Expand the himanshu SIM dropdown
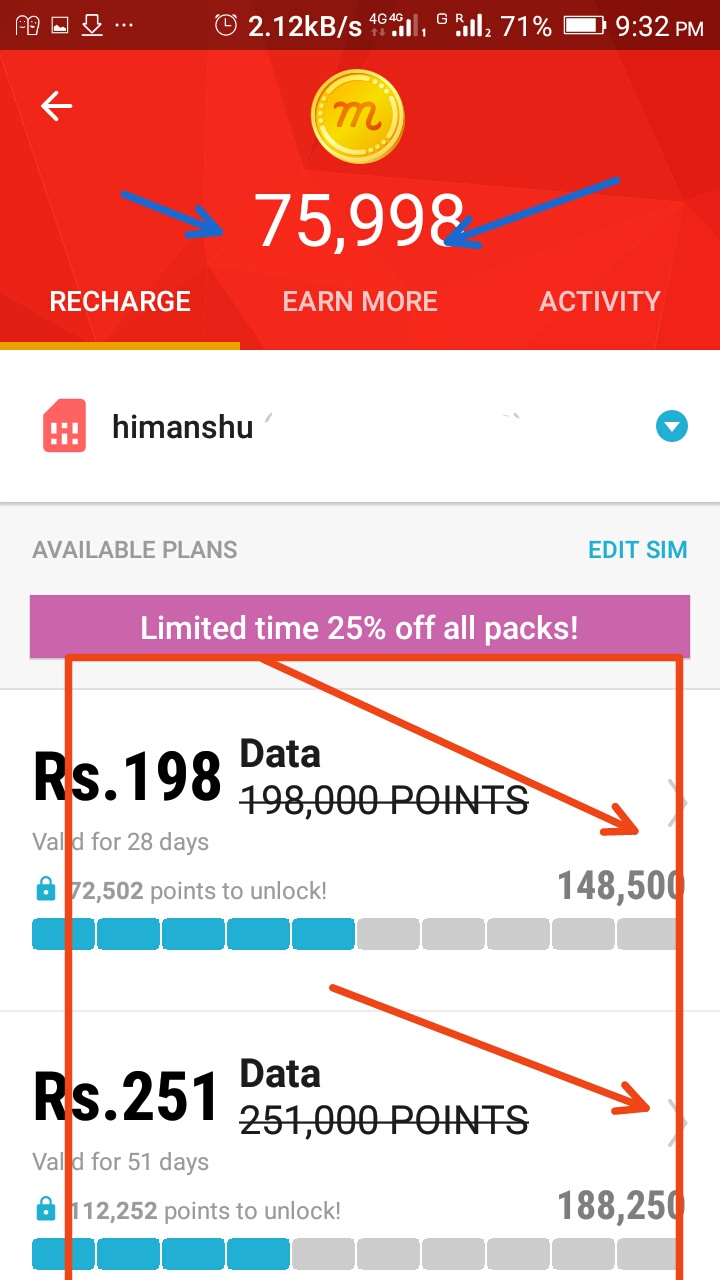 pyautogui.click(x=671, y=428)
